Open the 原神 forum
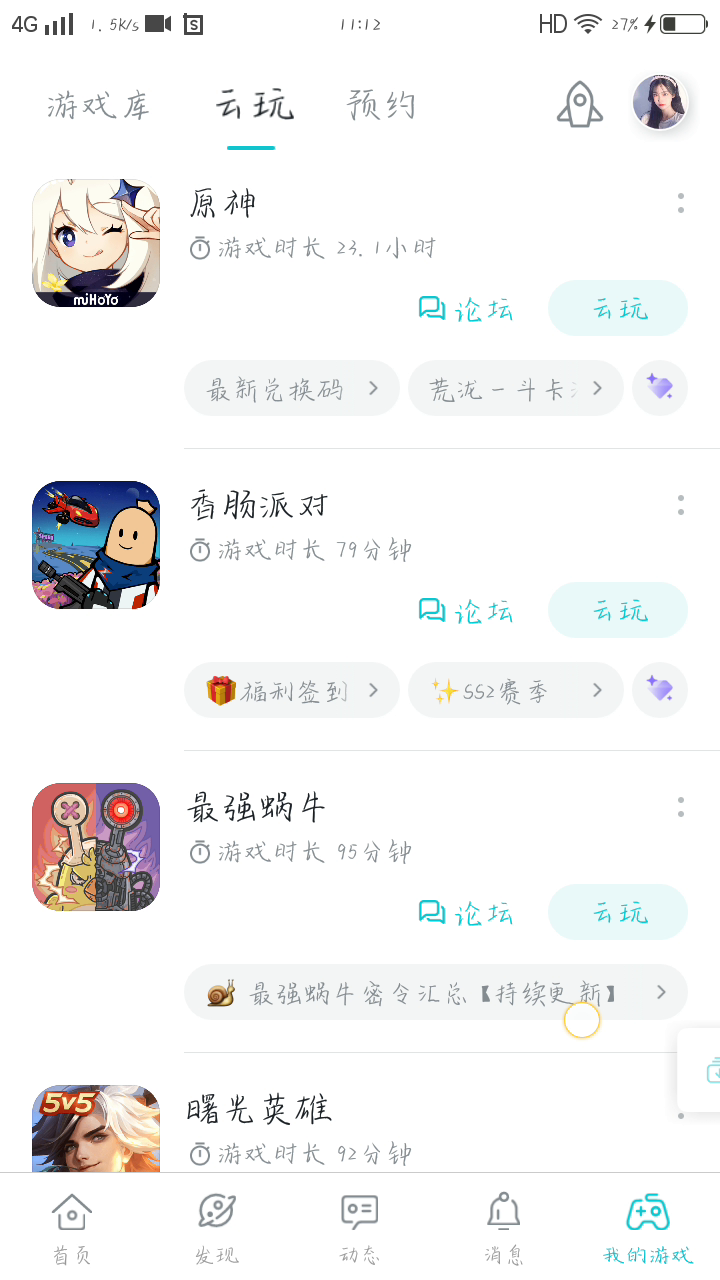 click(466, 308)
